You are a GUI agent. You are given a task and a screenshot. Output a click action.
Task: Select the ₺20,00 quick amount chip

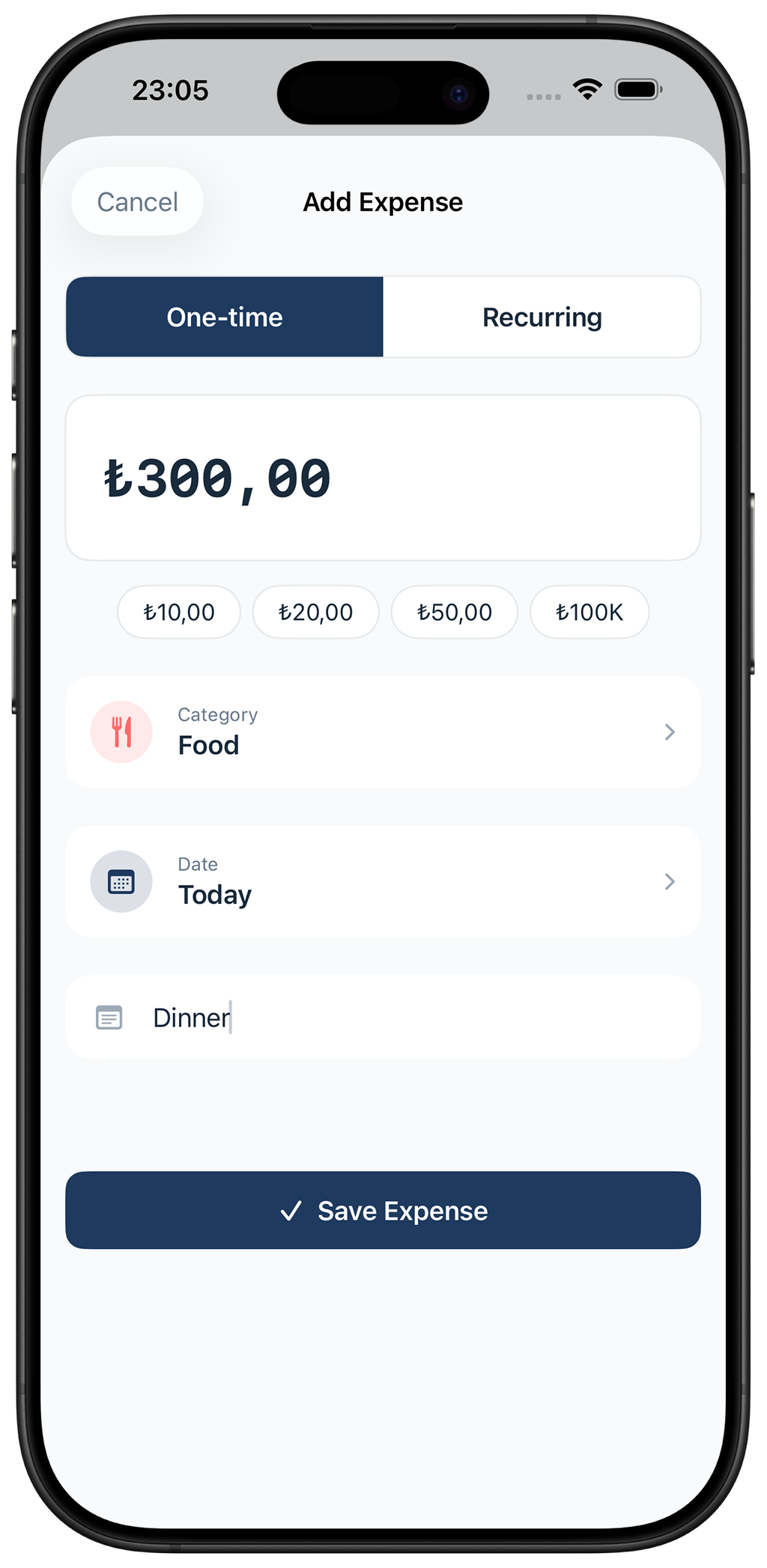[x=315, y=612]
